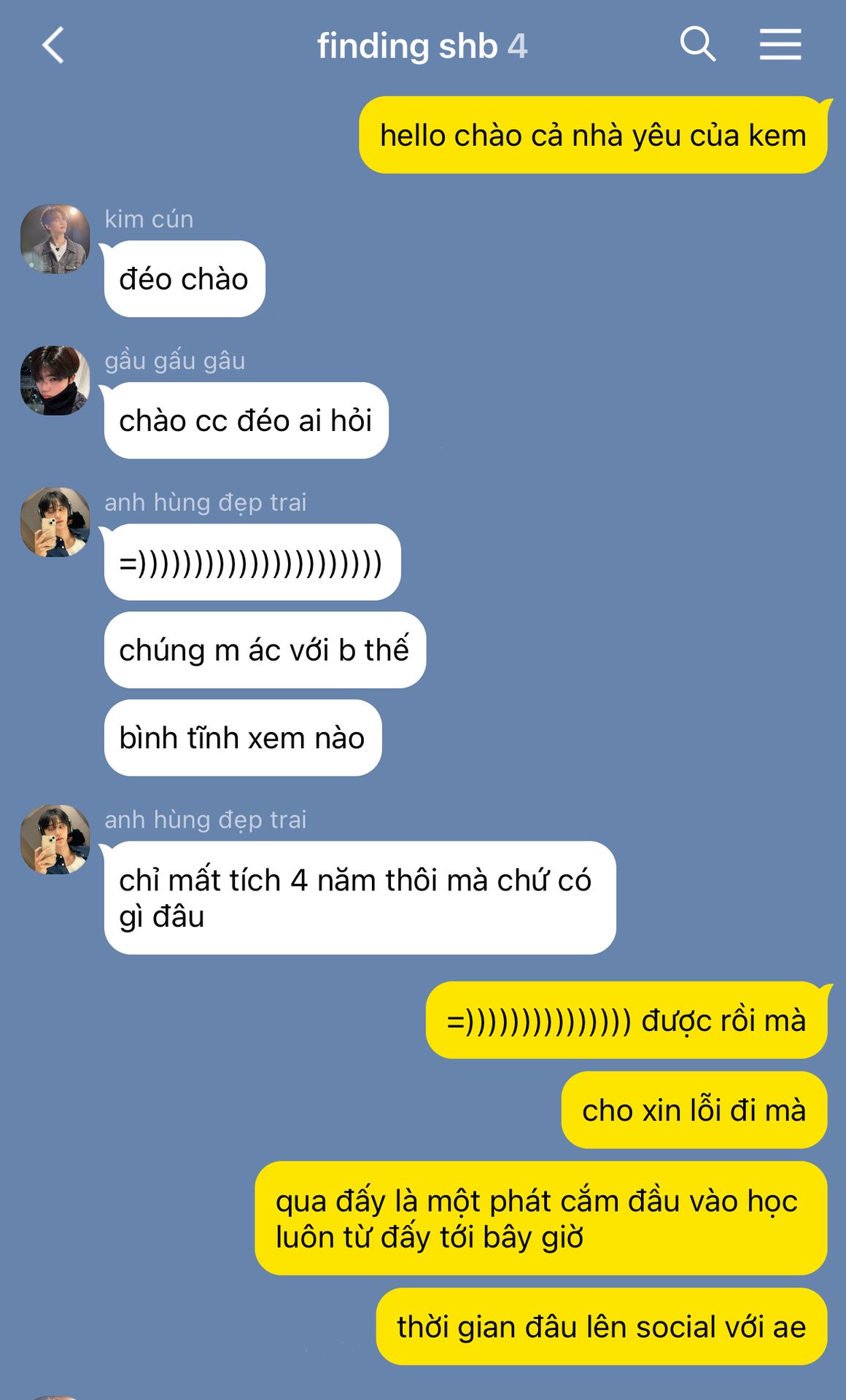Go back from finding shb chat
This screenshot has height=1400, width=846.
tap(53, 45)
